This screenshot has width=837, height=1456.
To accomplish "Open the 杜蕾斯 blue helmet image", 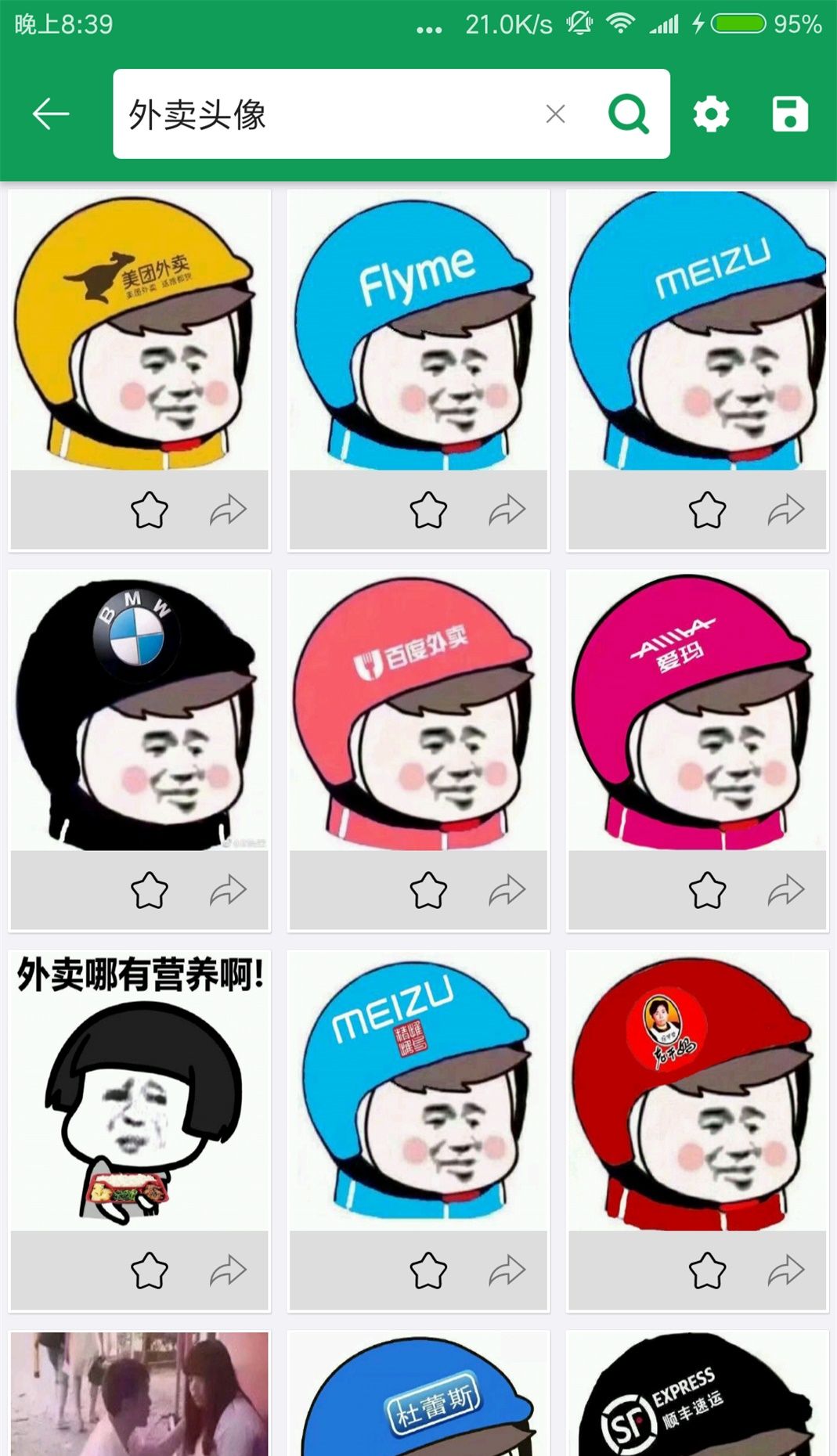I will (x=418, y=1393).
